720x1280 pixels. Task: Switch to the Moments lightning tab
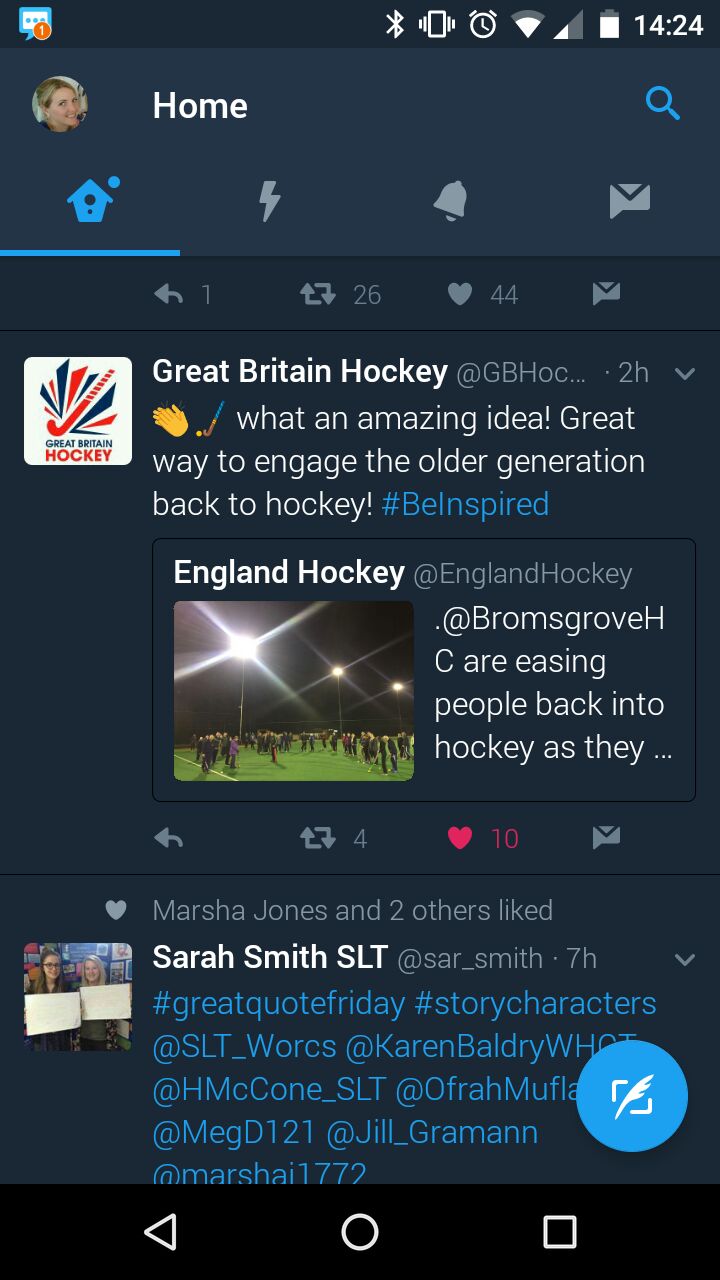click(269, 200)
